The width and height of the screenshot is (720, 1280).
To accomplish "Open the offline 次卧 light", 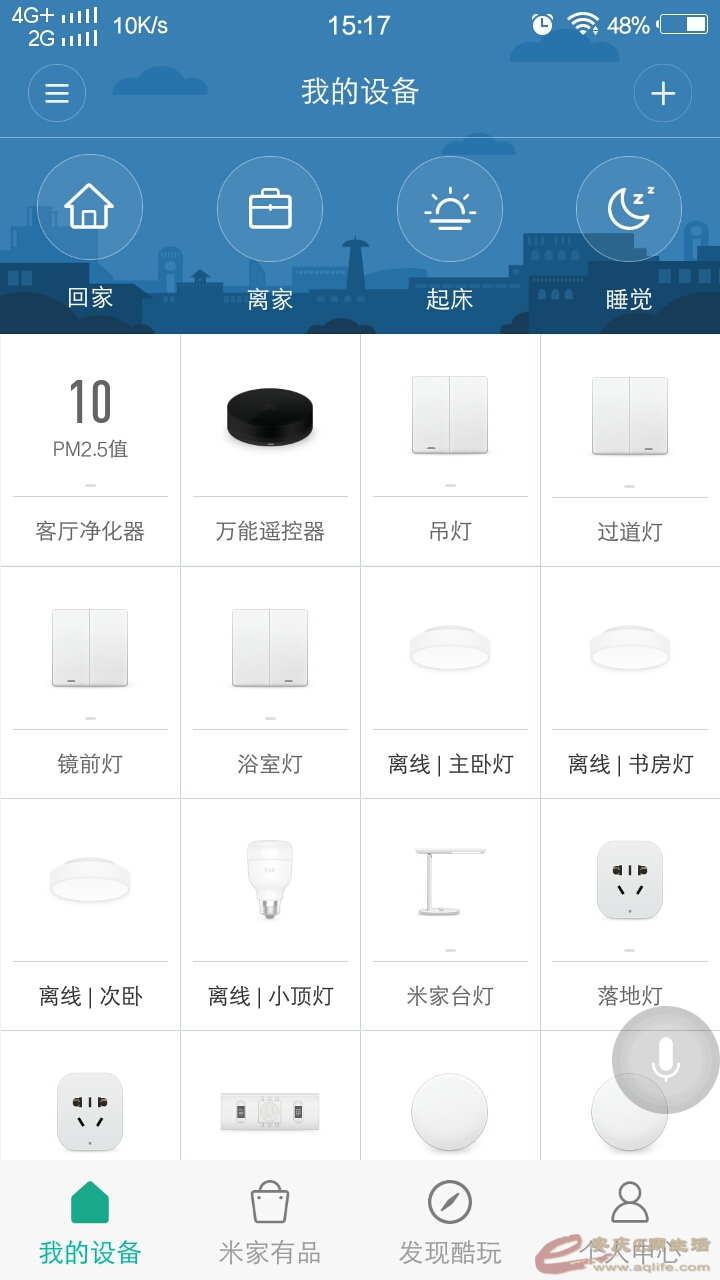I will [90, 914].
